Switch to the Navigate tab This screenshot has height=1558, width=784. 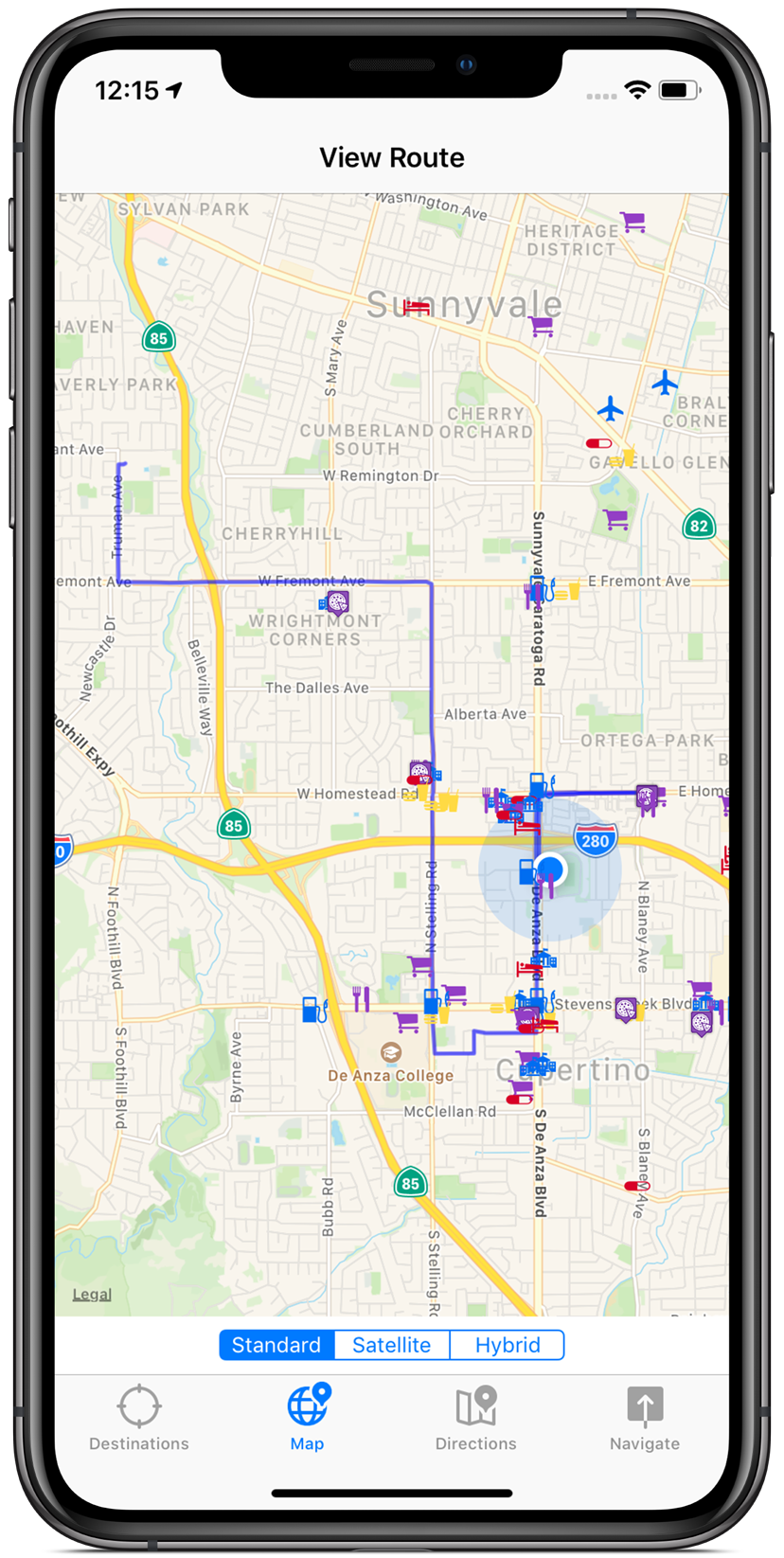coord(644,1418)
